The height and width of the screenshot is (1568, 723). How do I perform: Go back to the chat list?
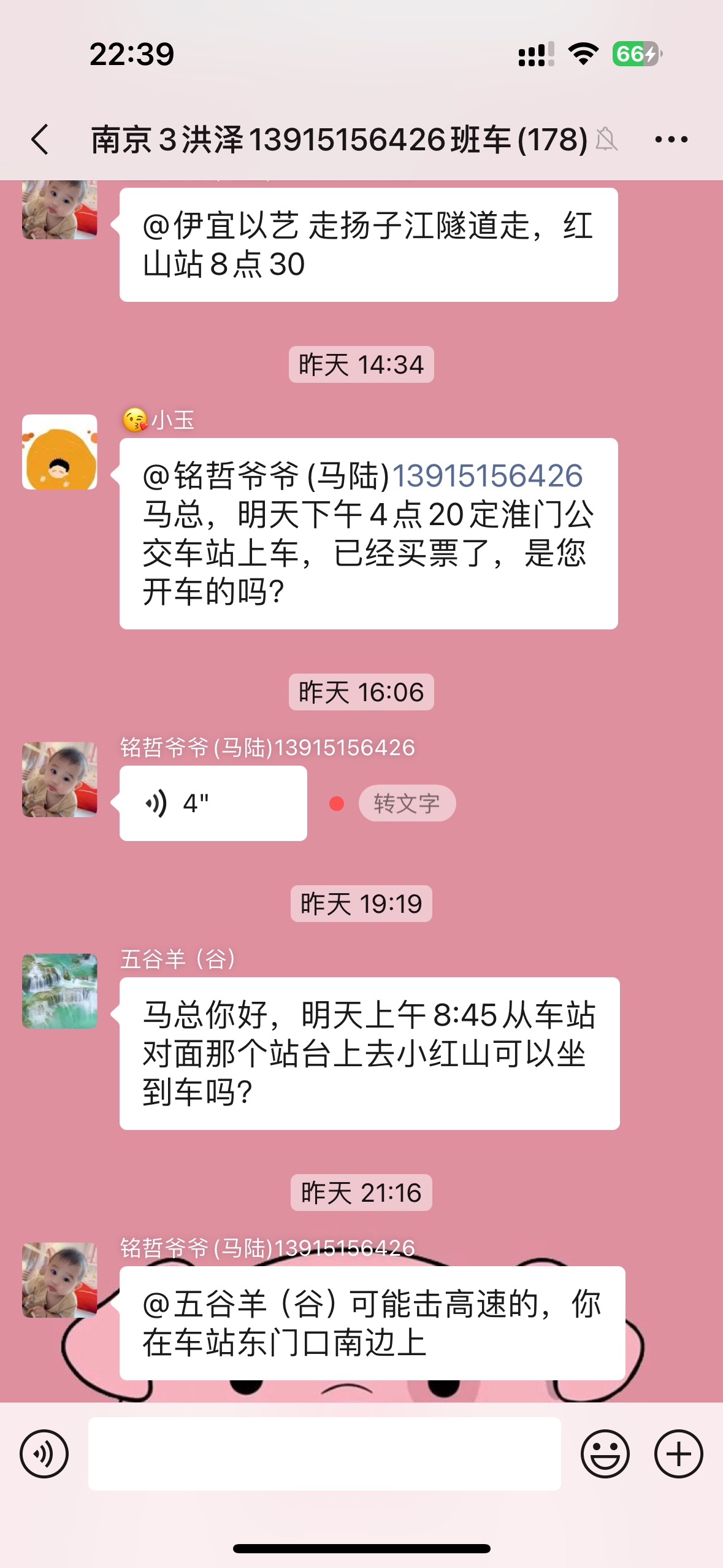(x=40, y=139)
